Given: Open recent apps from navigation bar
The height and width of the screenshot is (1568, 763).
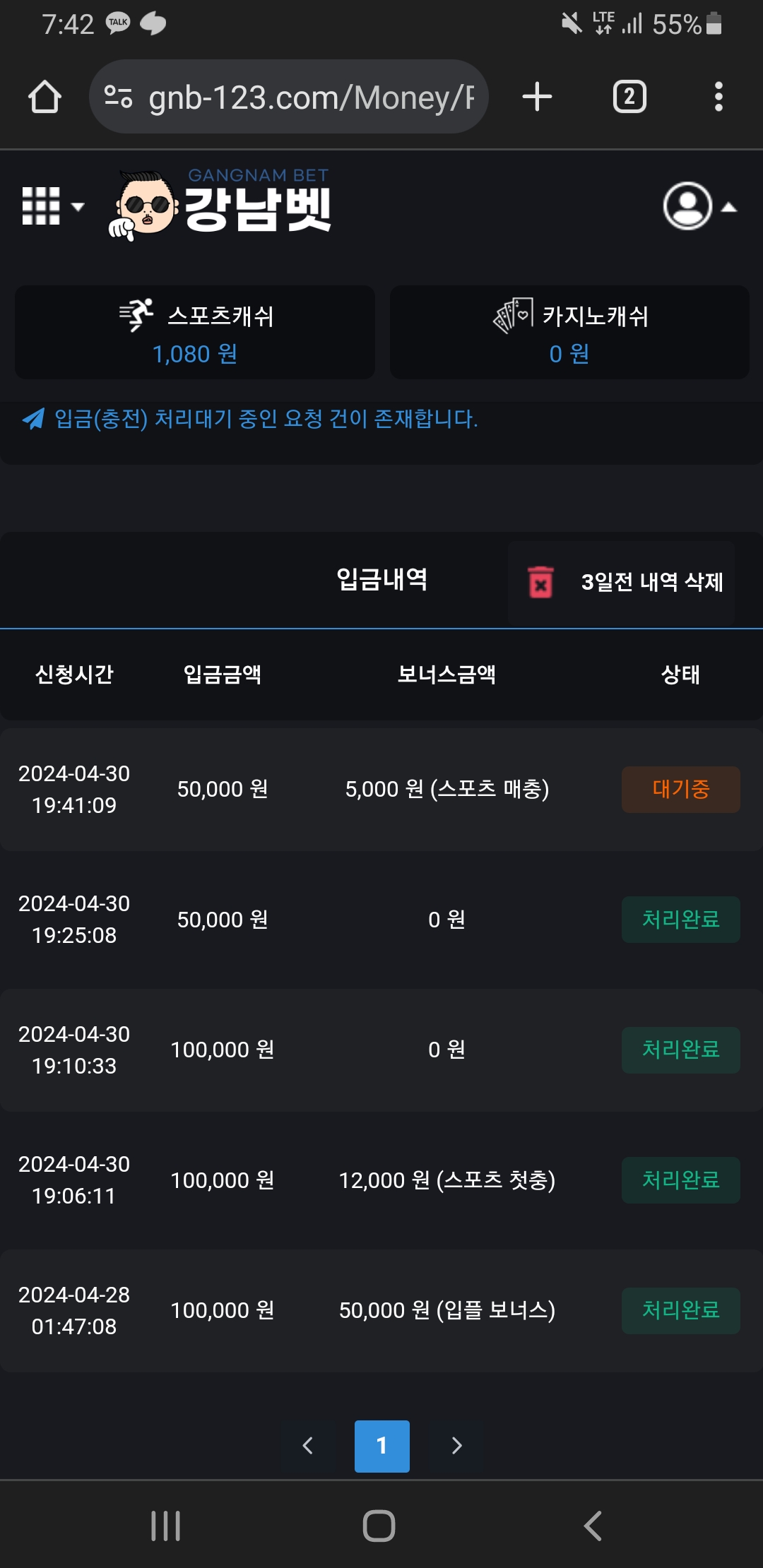Looking at the screenshot, I should click(x=166, y=1526).
